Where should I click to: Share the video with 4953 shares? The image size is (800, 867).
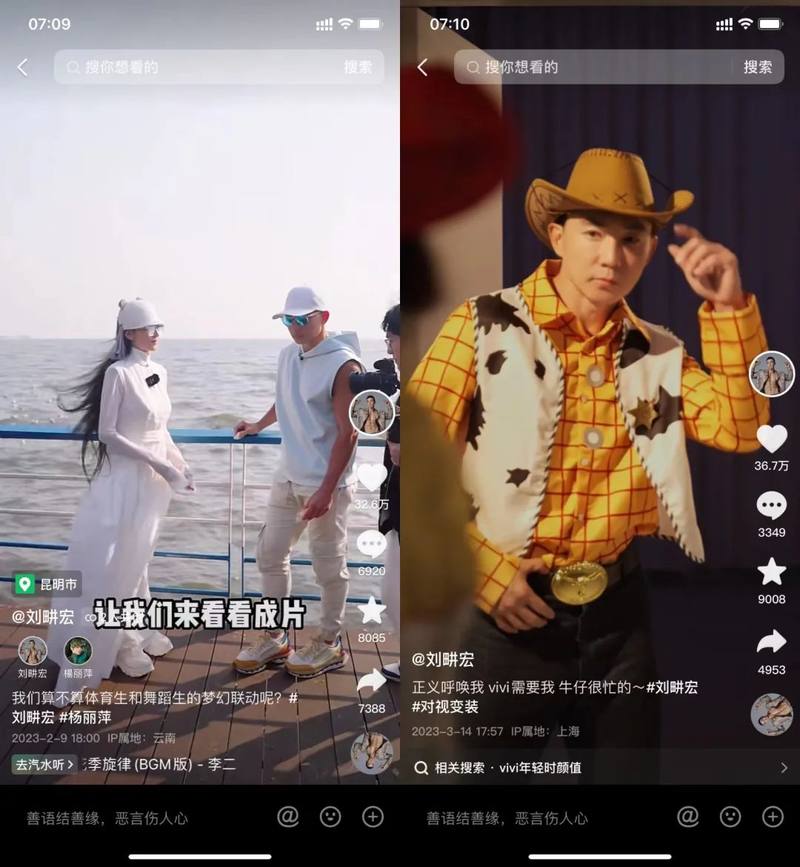click(x=771, y=642)
